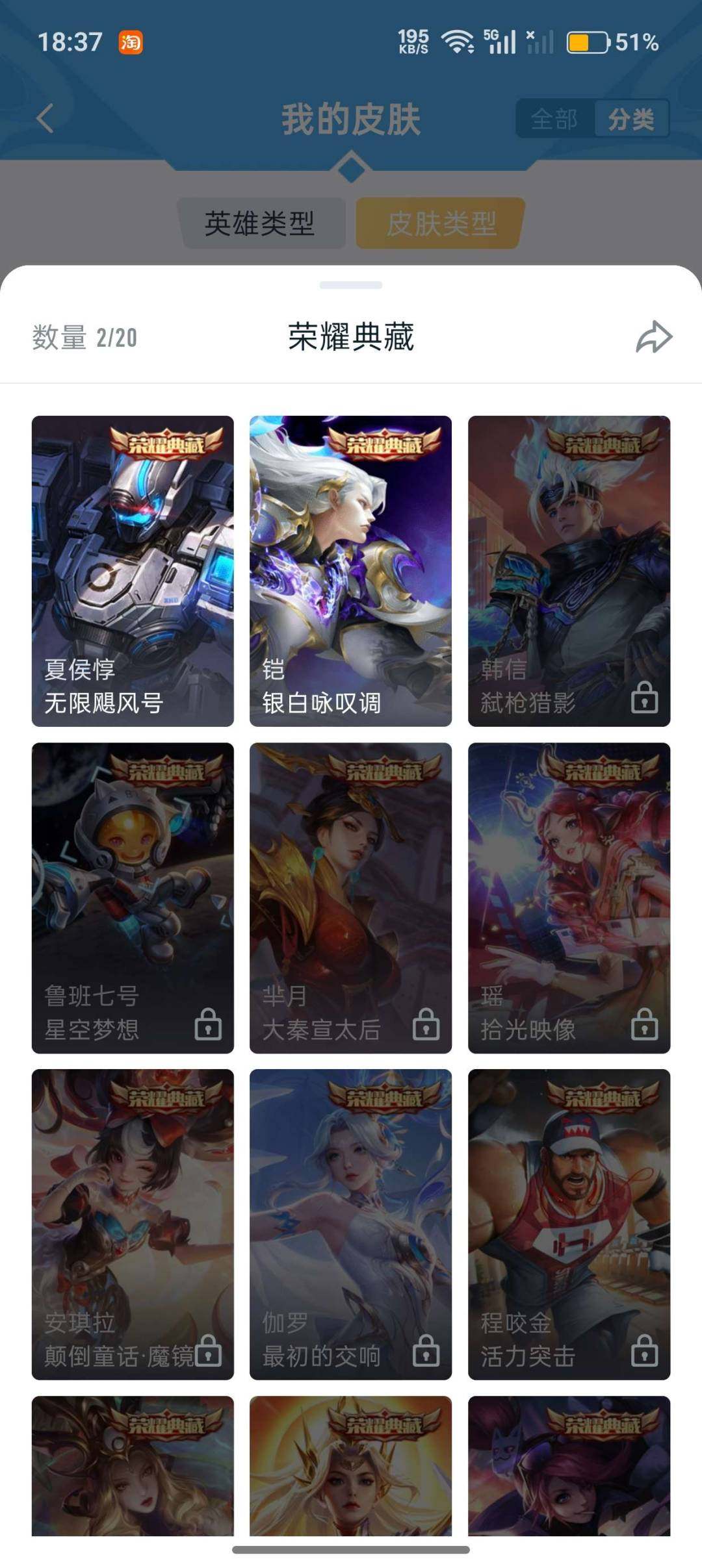Screen dimensions: 702x1568
Task: Pull the drag handle above 荣耀典藏
Action: point(351,283)
